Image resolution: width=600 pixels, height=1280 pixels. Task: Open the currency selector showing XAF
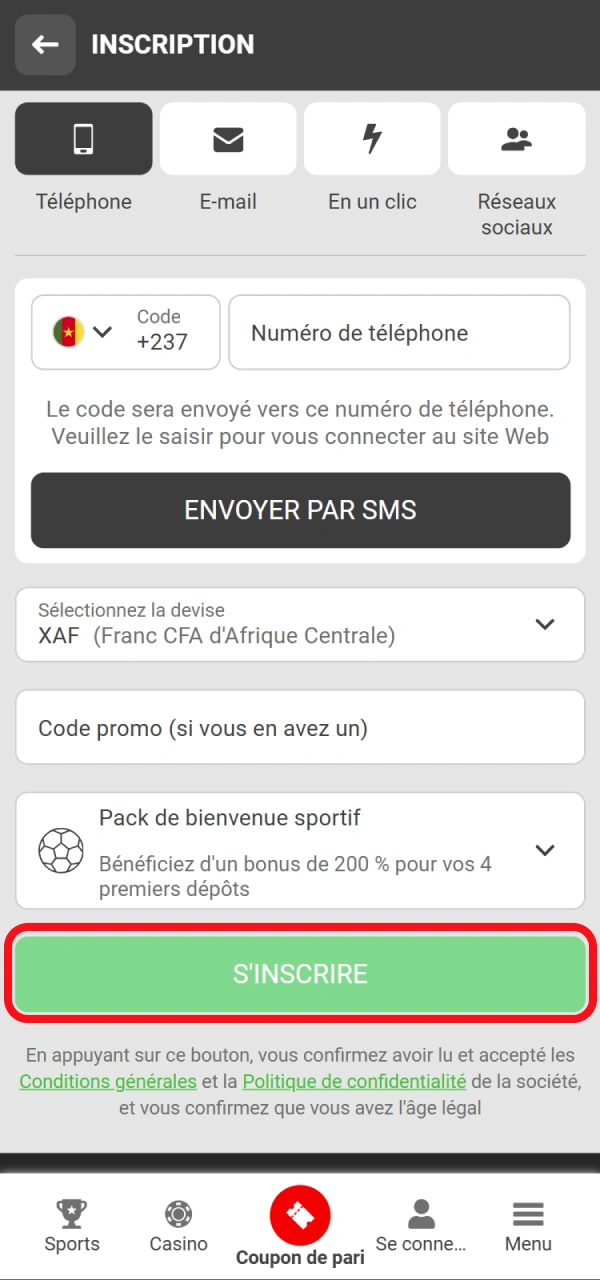click(x=300, y=624)
